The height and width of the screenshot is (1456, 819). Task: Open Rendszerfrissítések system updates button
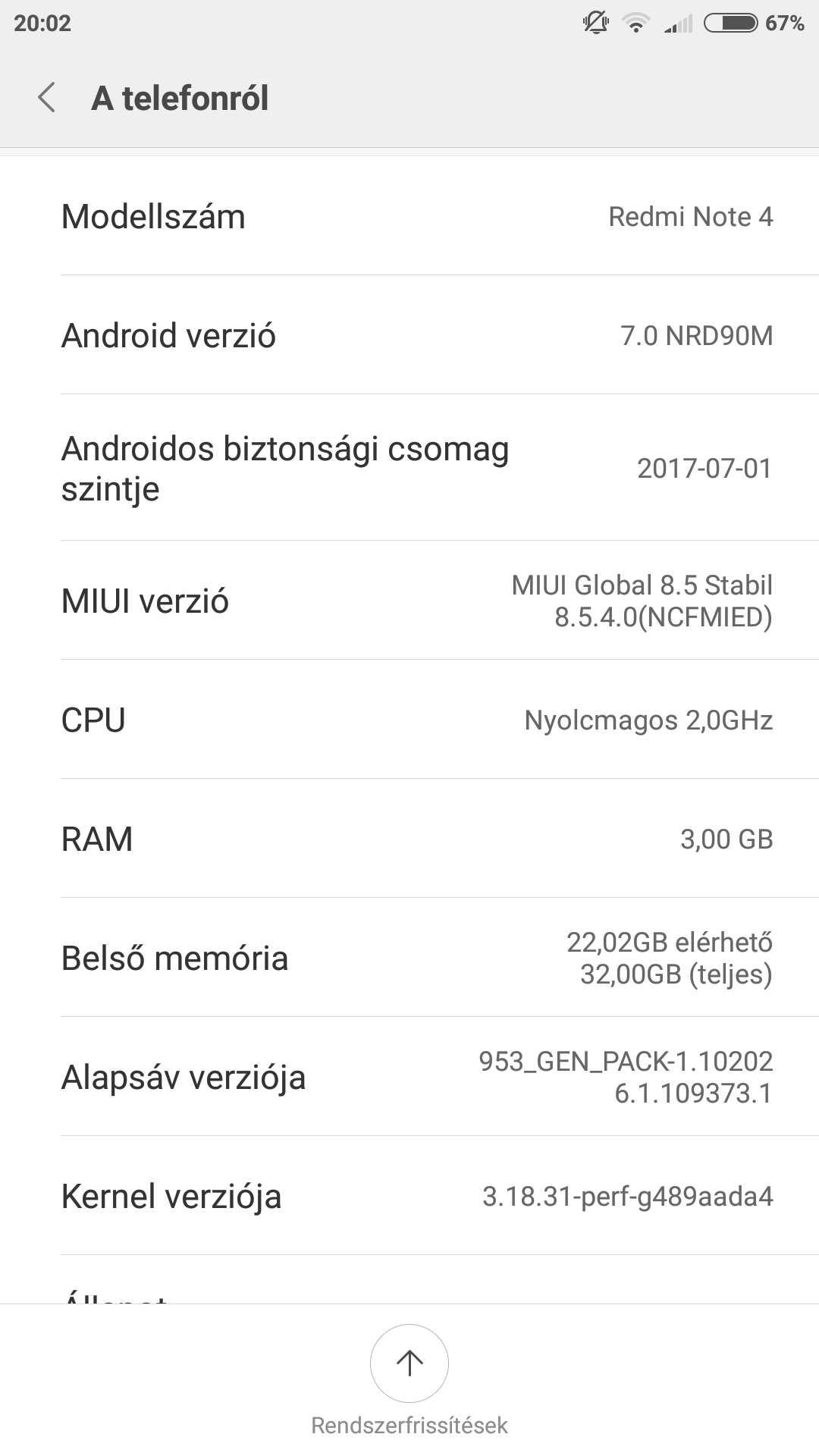[x=409, y=1363]
